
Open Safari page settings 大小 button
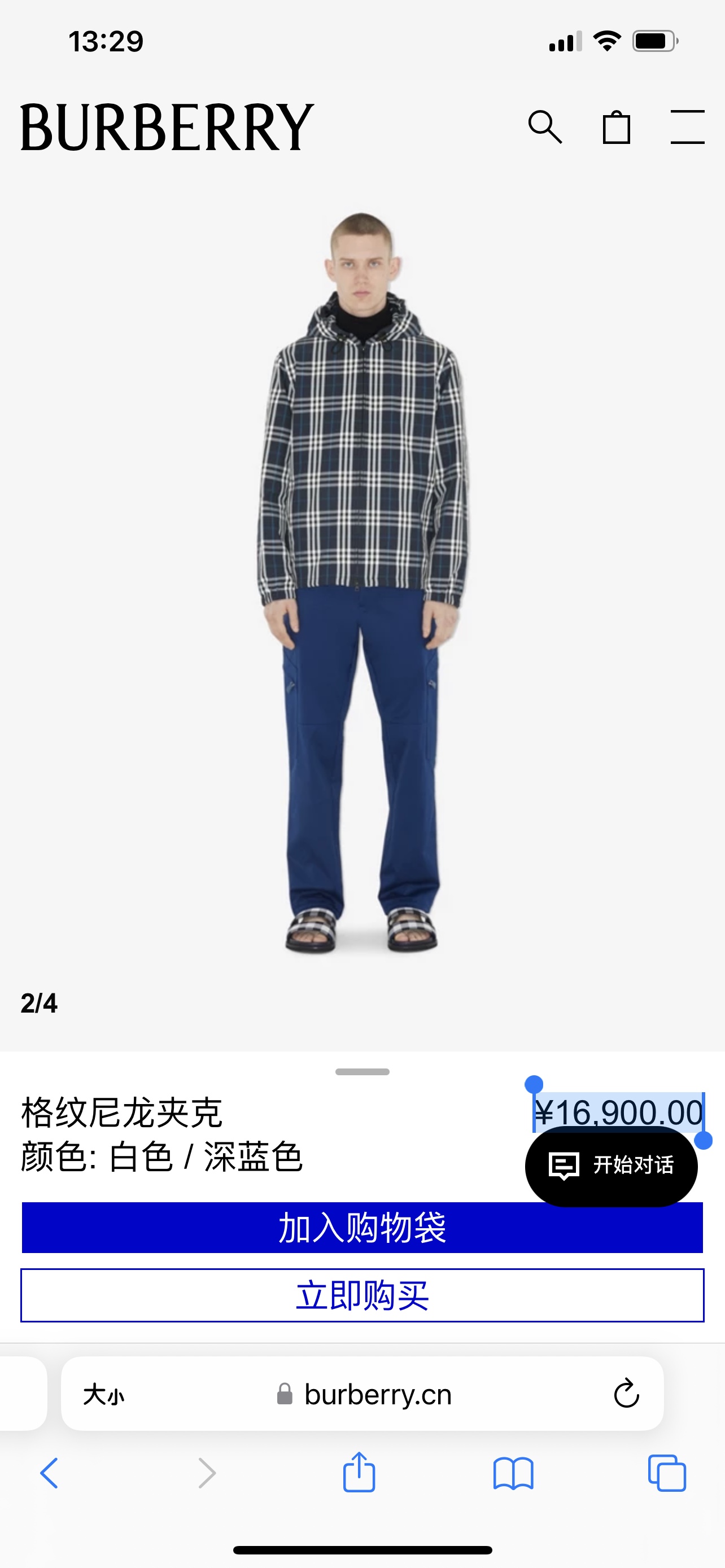[x=103, y=1394]
